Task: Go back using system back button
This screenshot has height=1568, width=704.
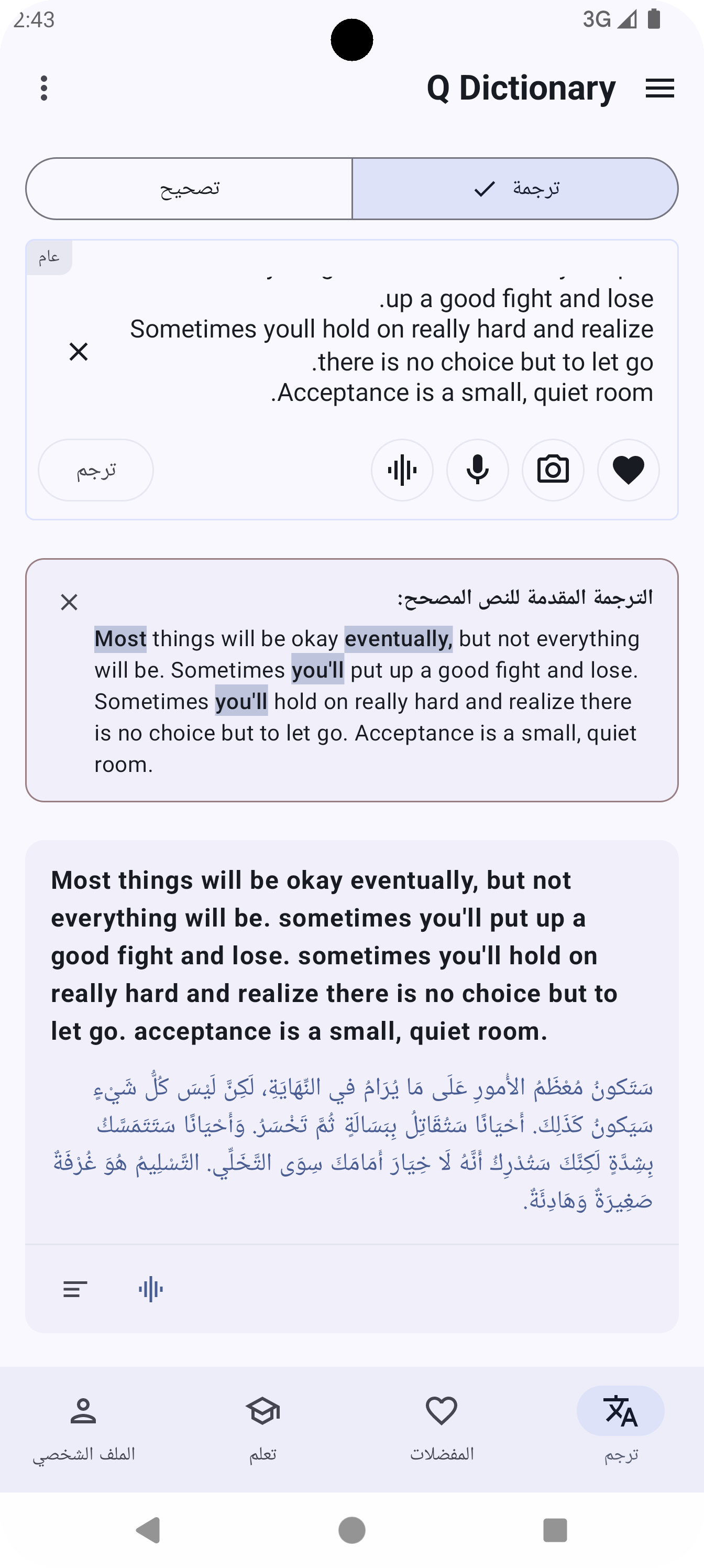Action: [x=148, y=1530]
